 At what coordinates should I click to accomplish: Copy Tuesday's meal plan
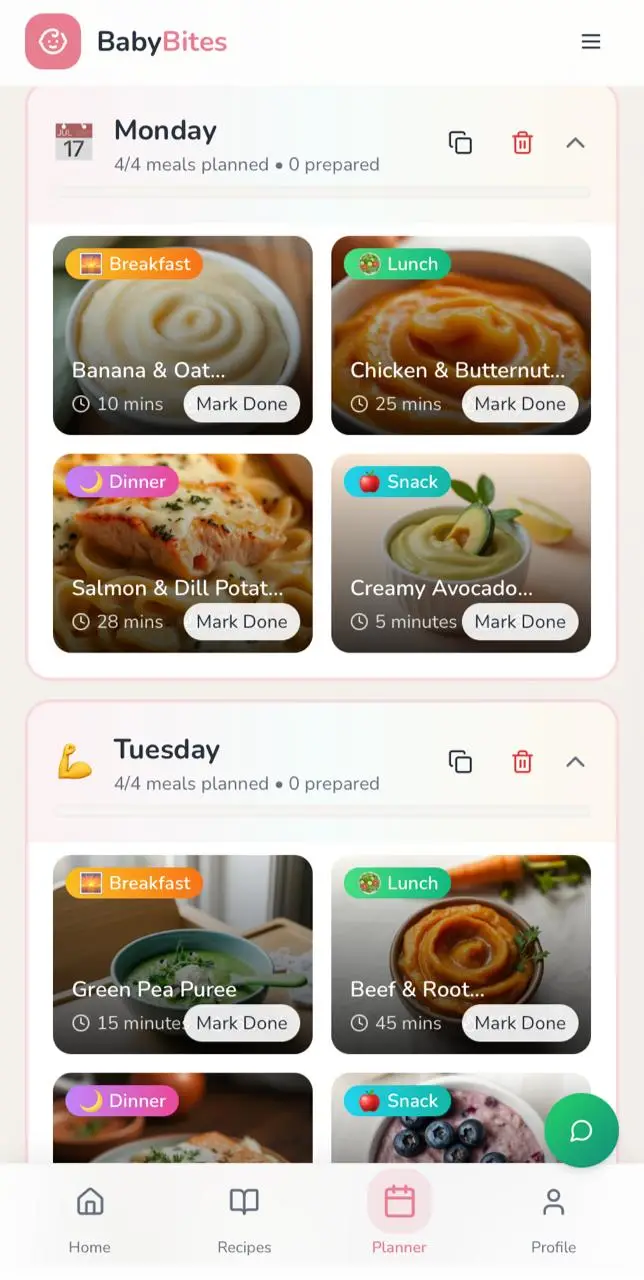(460, 762)
